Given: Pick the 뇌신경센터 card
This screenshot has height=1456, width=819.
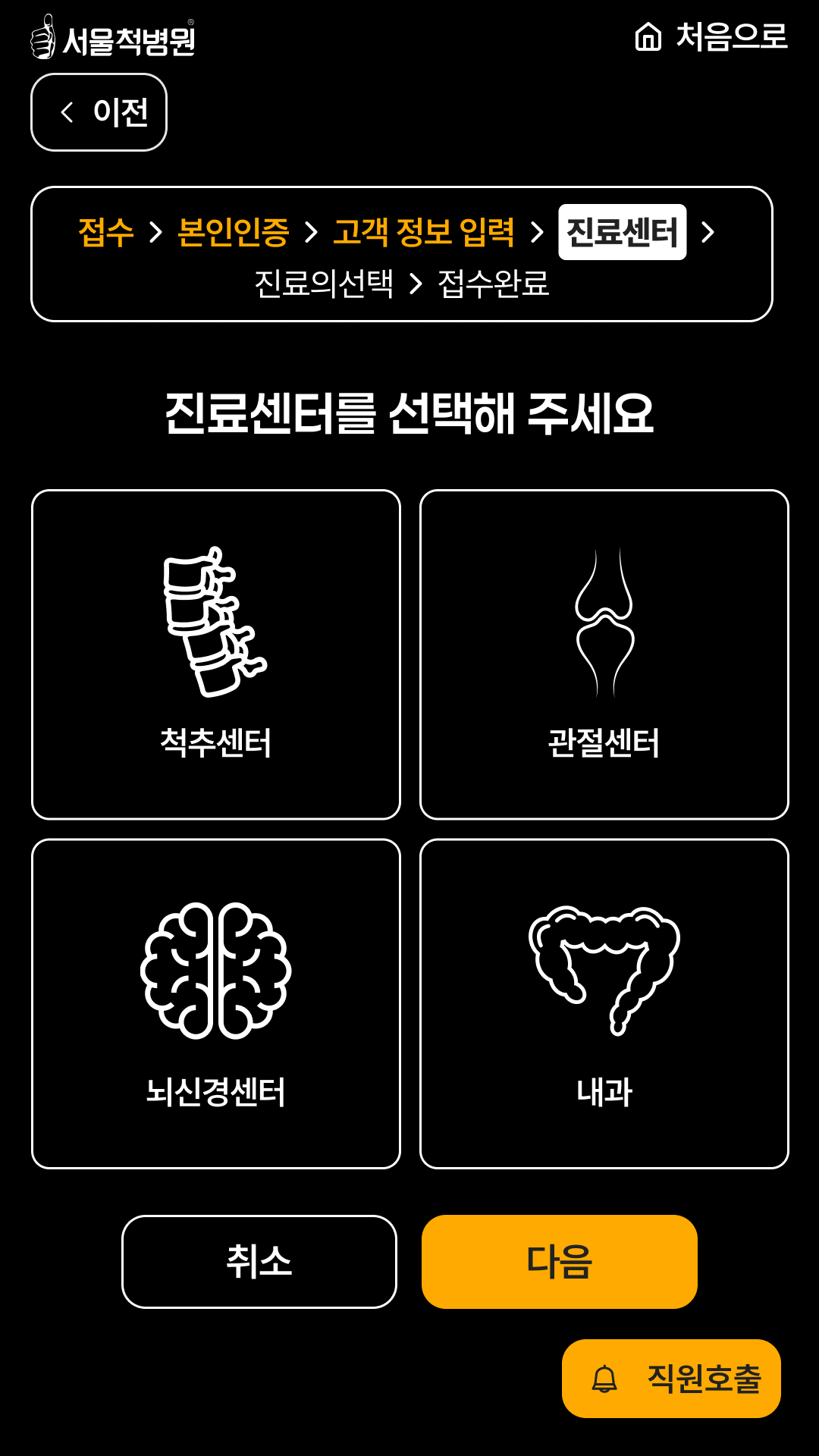Looking at the screenshot, I should click(216, 1003).
